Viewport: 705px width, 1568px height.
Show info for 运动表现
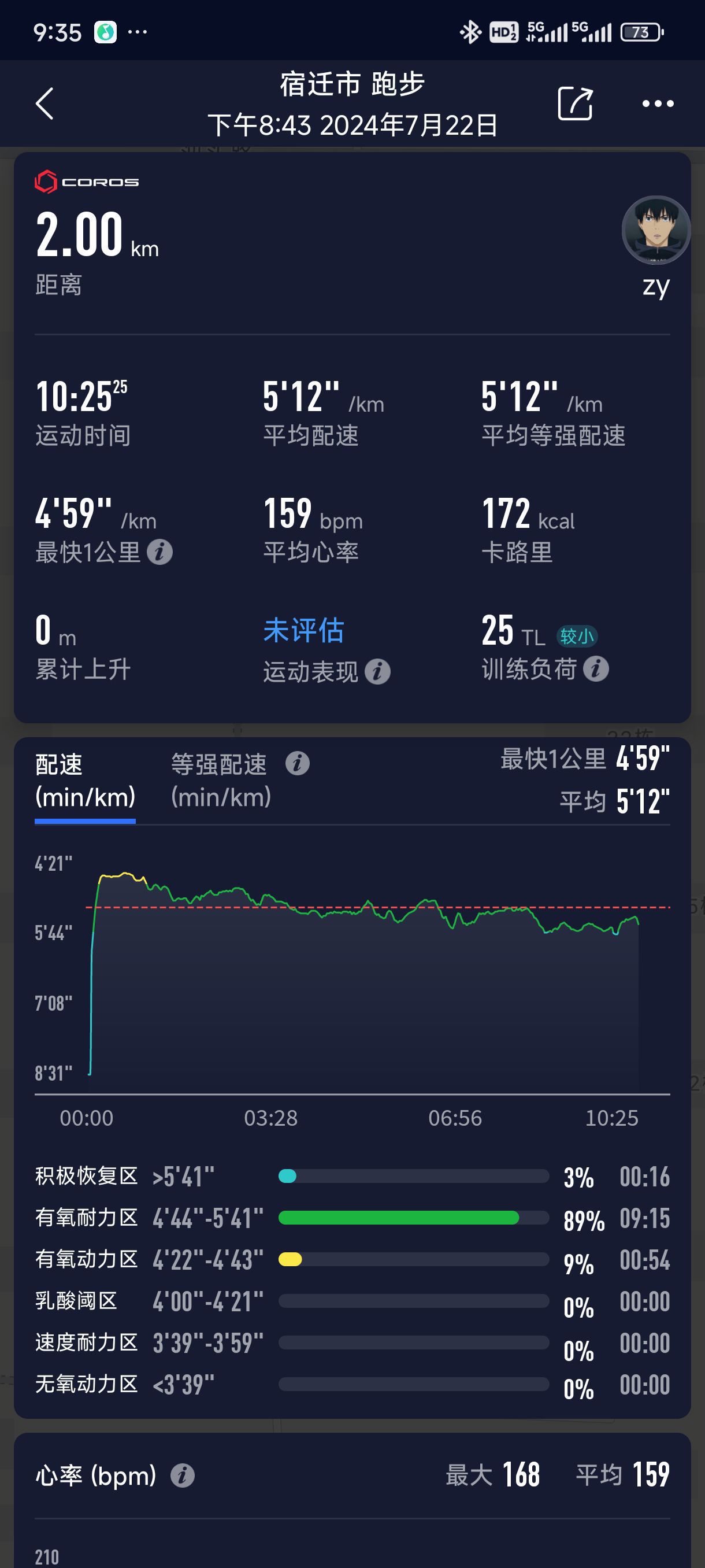[377, 672]
